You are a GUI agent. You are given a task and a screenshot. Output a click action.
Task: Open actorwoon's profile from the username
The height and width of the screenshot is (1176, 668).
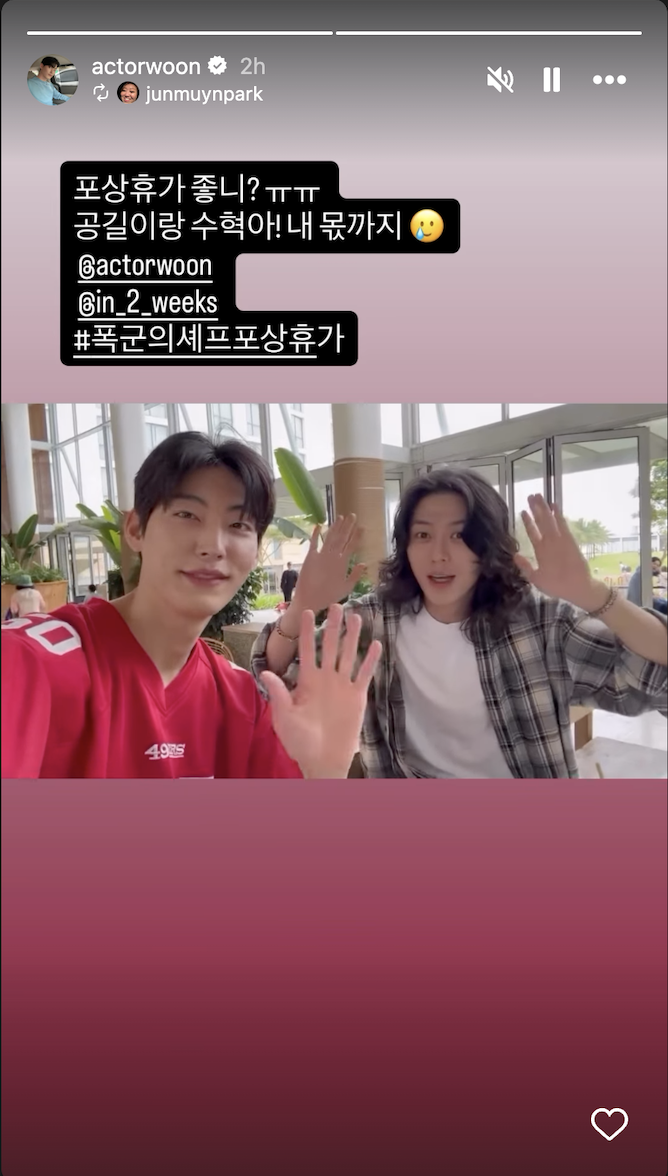pos(147,67)
